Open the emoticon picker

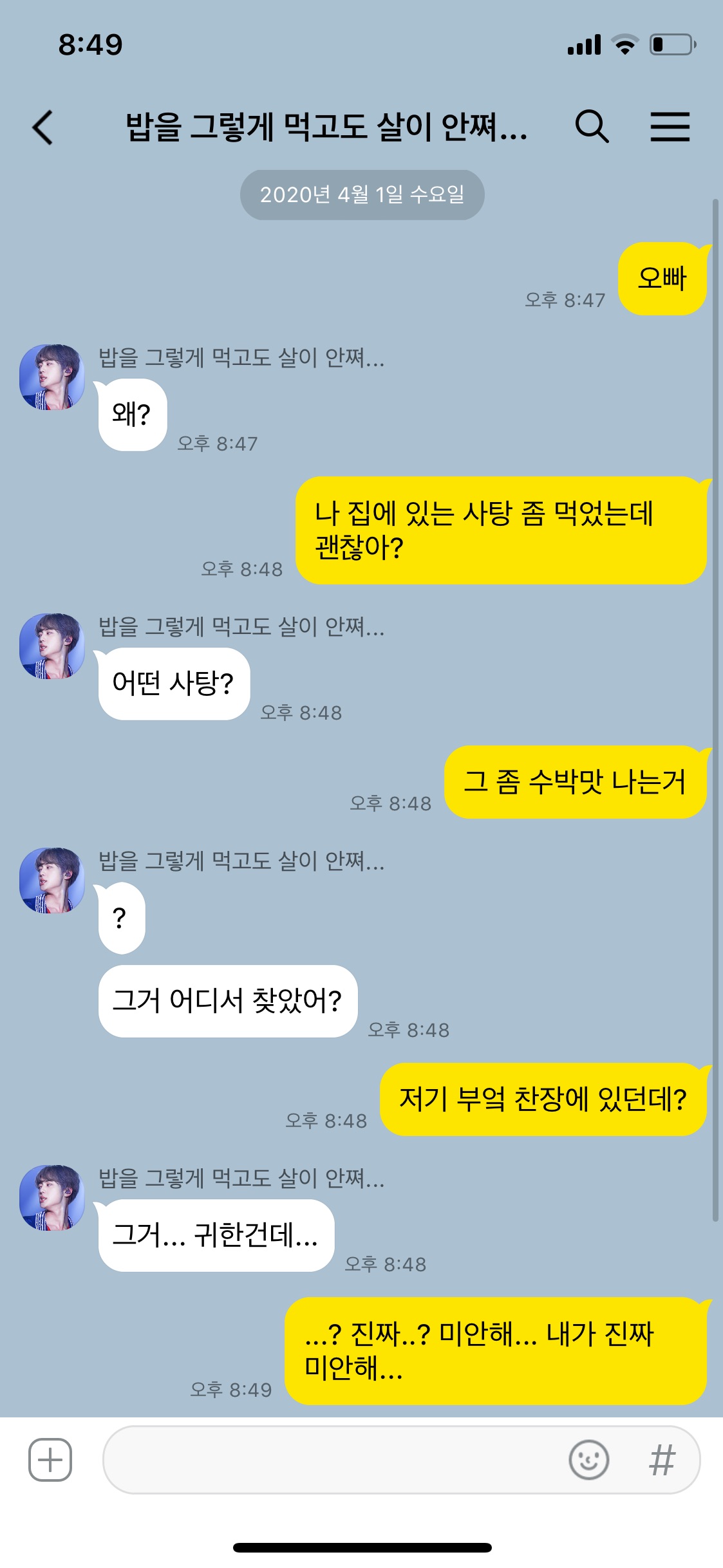(x=588, y=1459)
